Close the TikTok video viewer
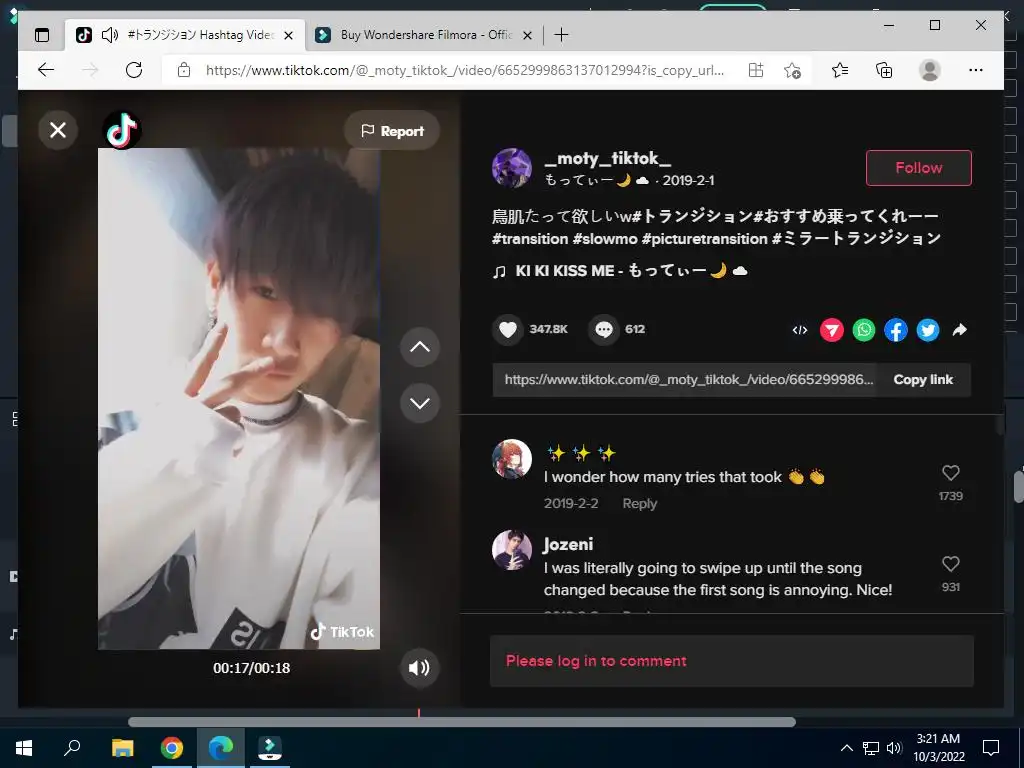 click(x=58, y=130)
